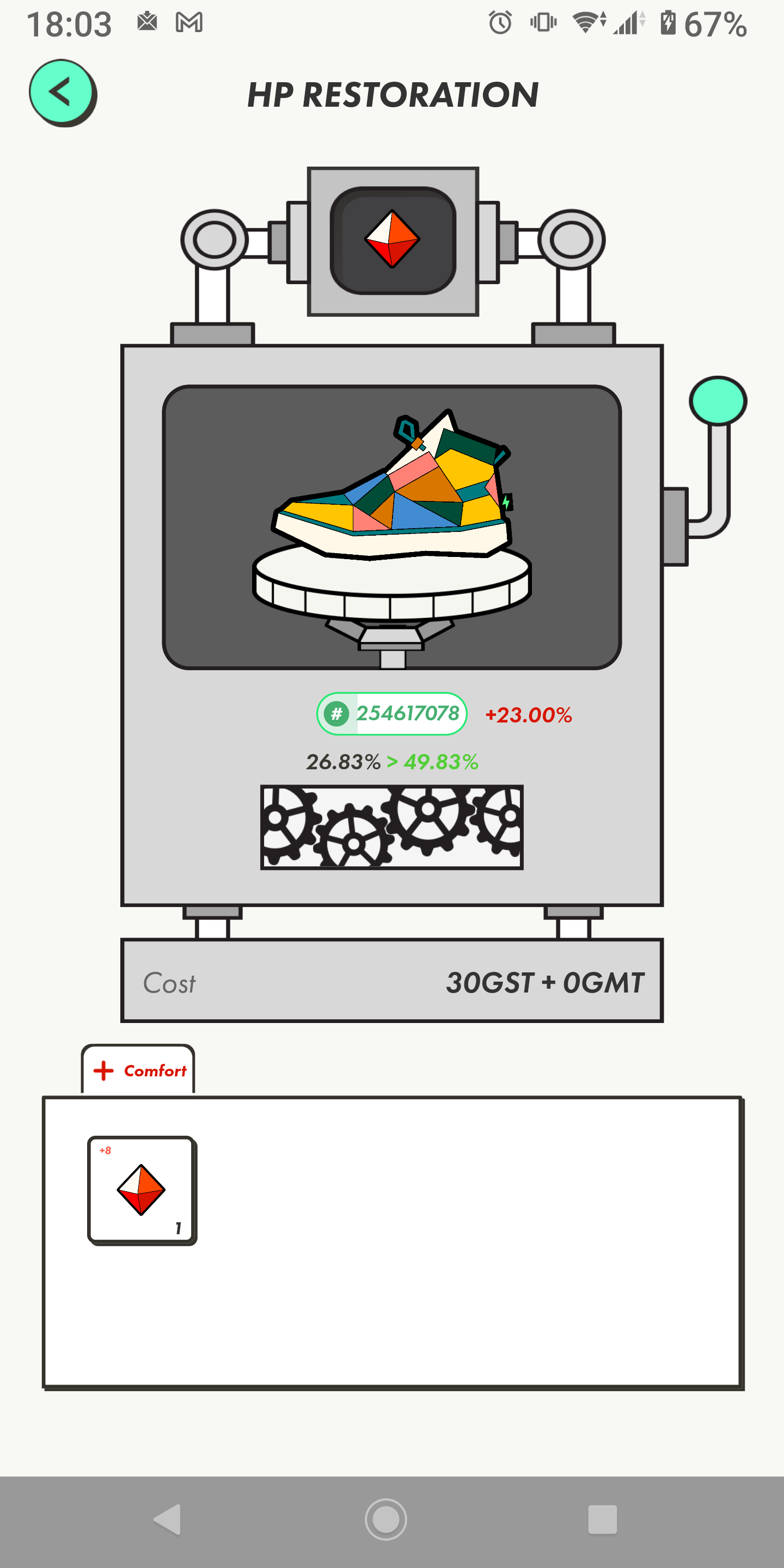This screenshot has height=1568, width=784.
Task: Open recent apps from navigation bar
Action: 602,1520
